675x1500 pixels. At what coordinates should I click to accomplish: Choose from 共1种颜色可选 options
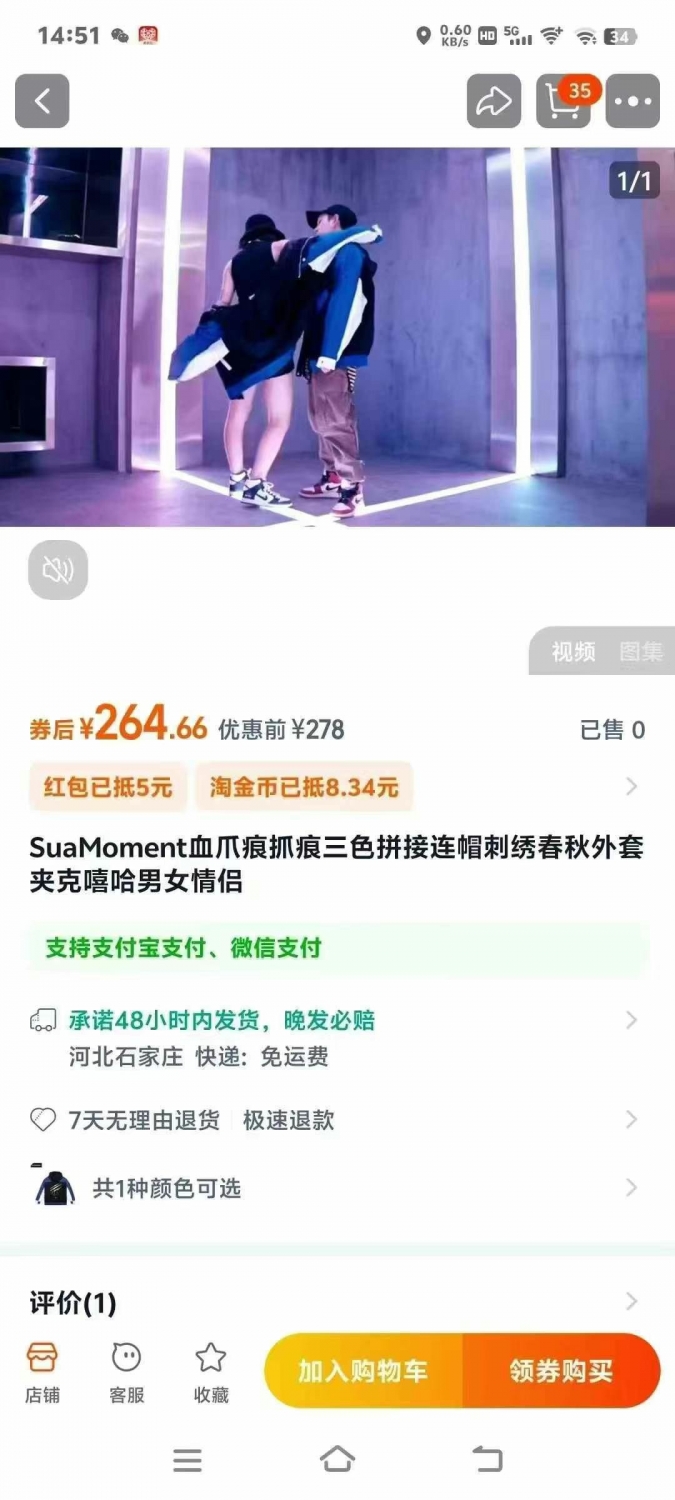(x=337, y=1188)
